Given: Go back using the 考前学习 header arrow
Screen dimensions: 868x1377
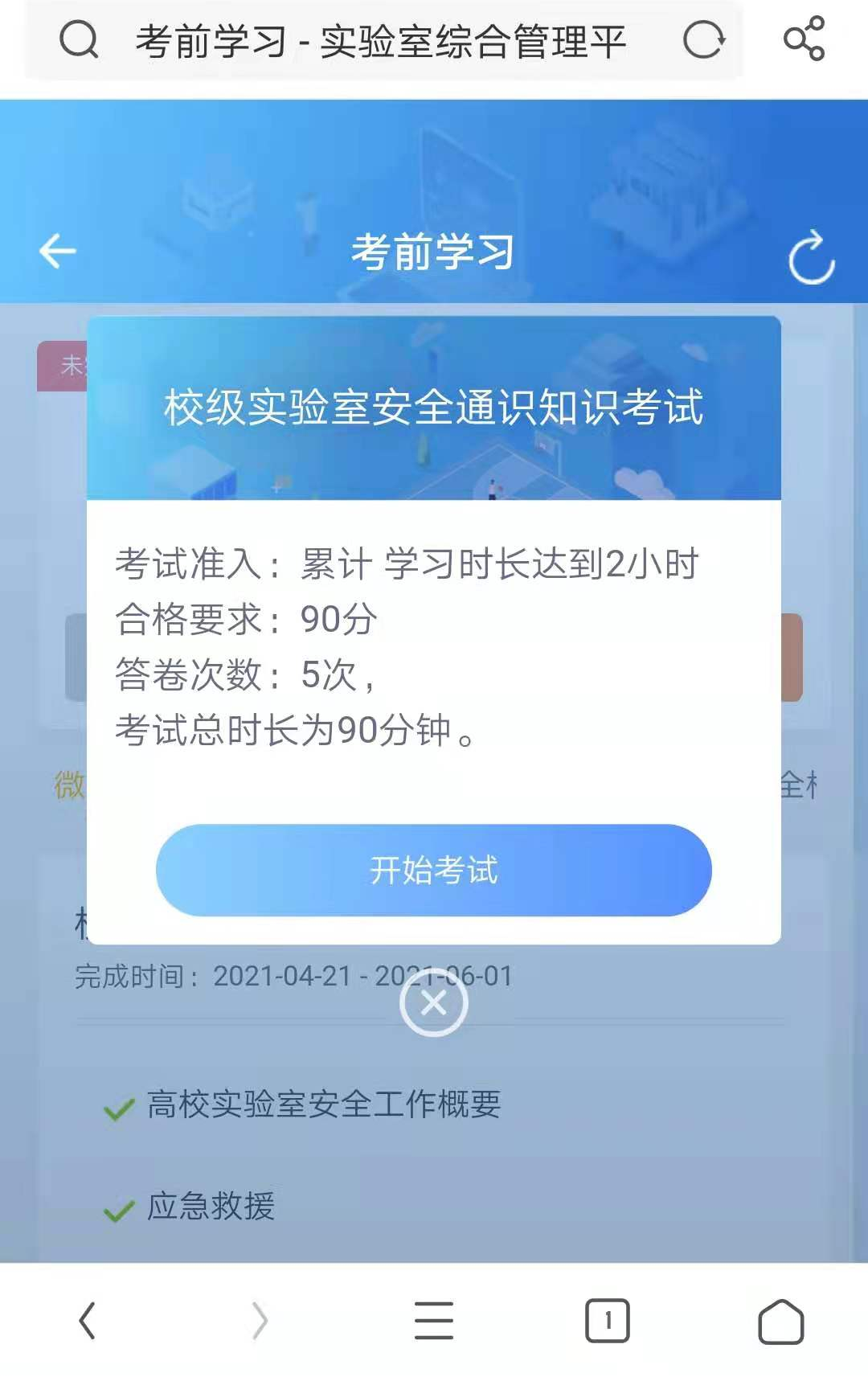Looking at the screenshot, I should click(58, 252).
